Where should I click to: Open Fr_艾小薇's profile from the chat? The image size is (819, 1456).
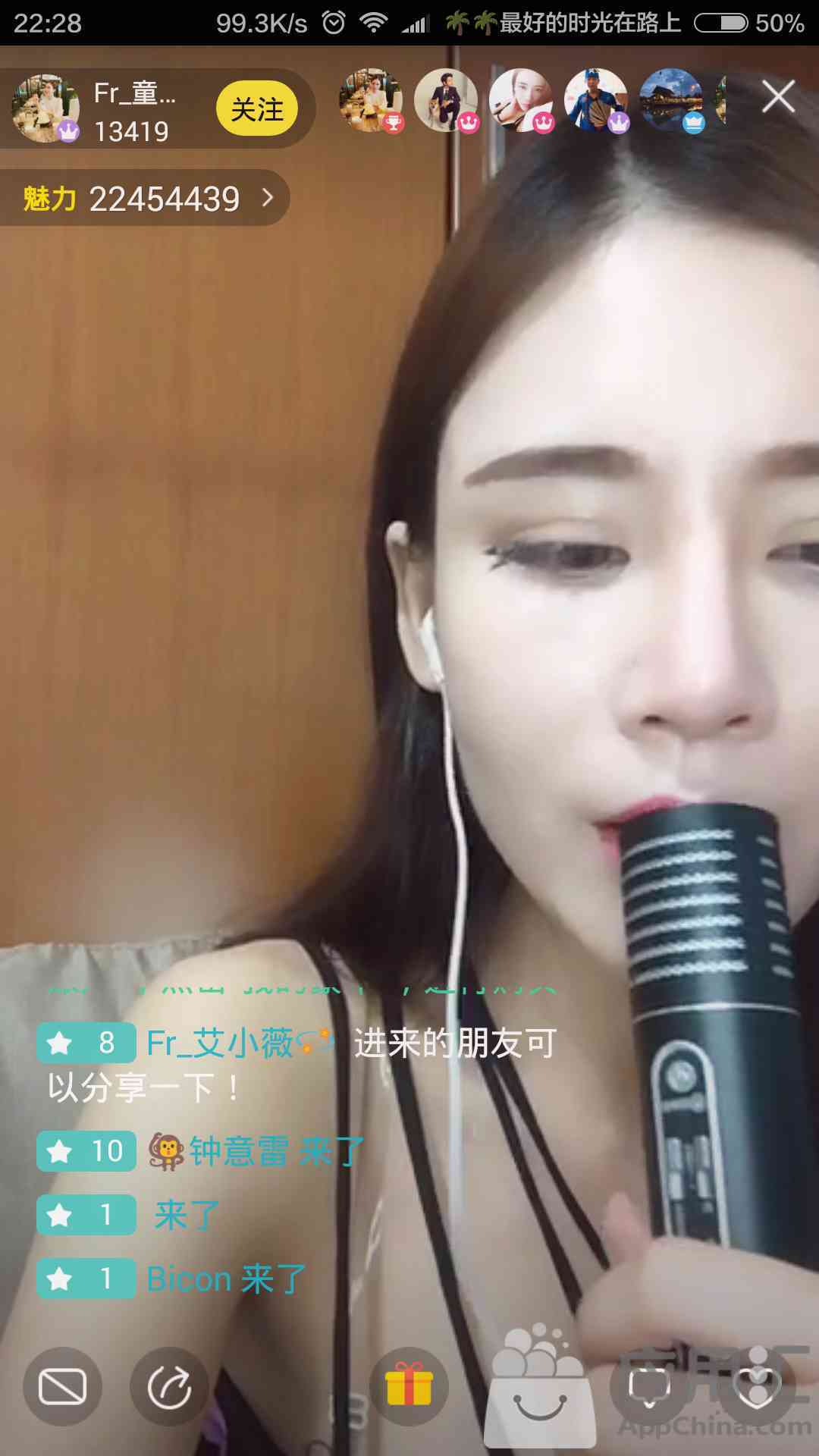[x=220, y=1043]
